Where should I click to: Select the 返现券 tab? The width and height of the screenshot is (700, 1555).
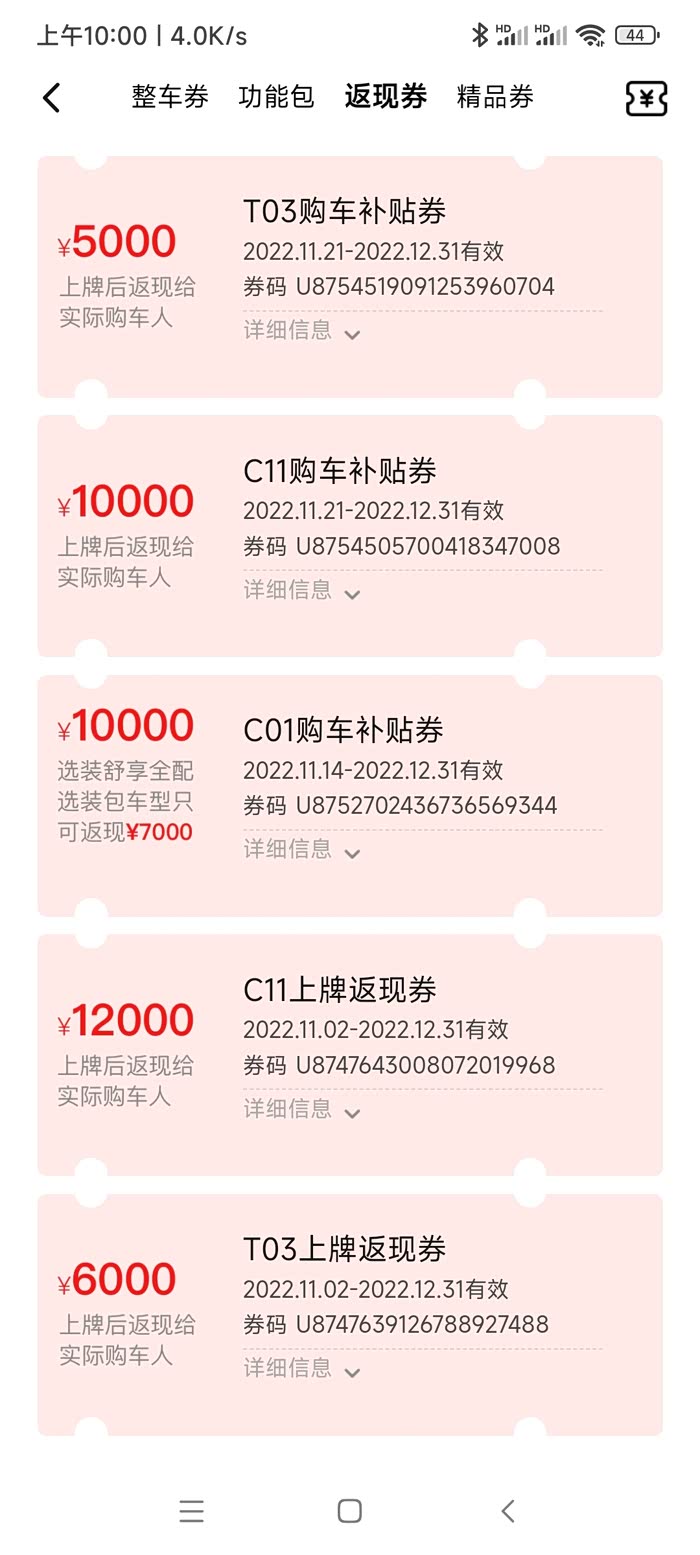point(386,97)
